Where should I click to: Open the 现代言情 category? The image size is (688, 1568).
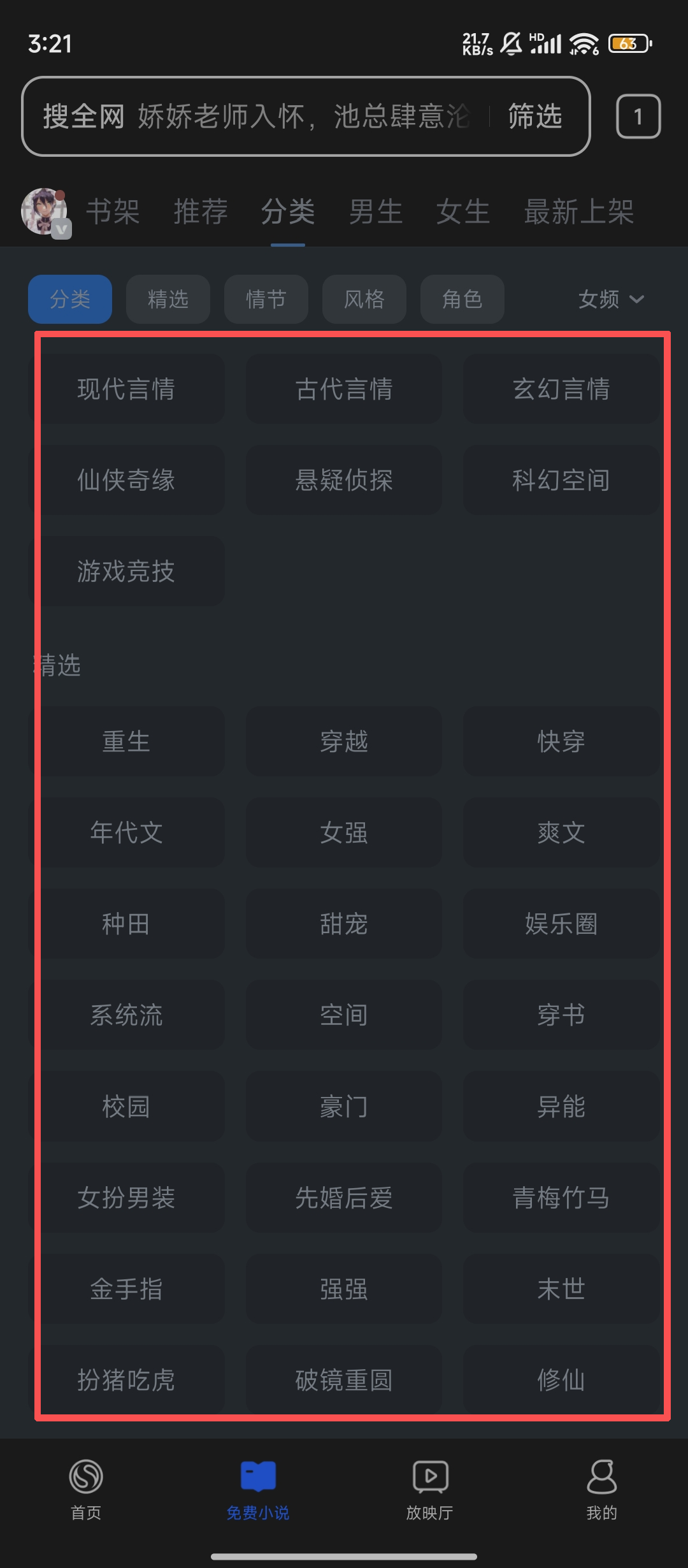pyautogui.click(x=127, y=389)
